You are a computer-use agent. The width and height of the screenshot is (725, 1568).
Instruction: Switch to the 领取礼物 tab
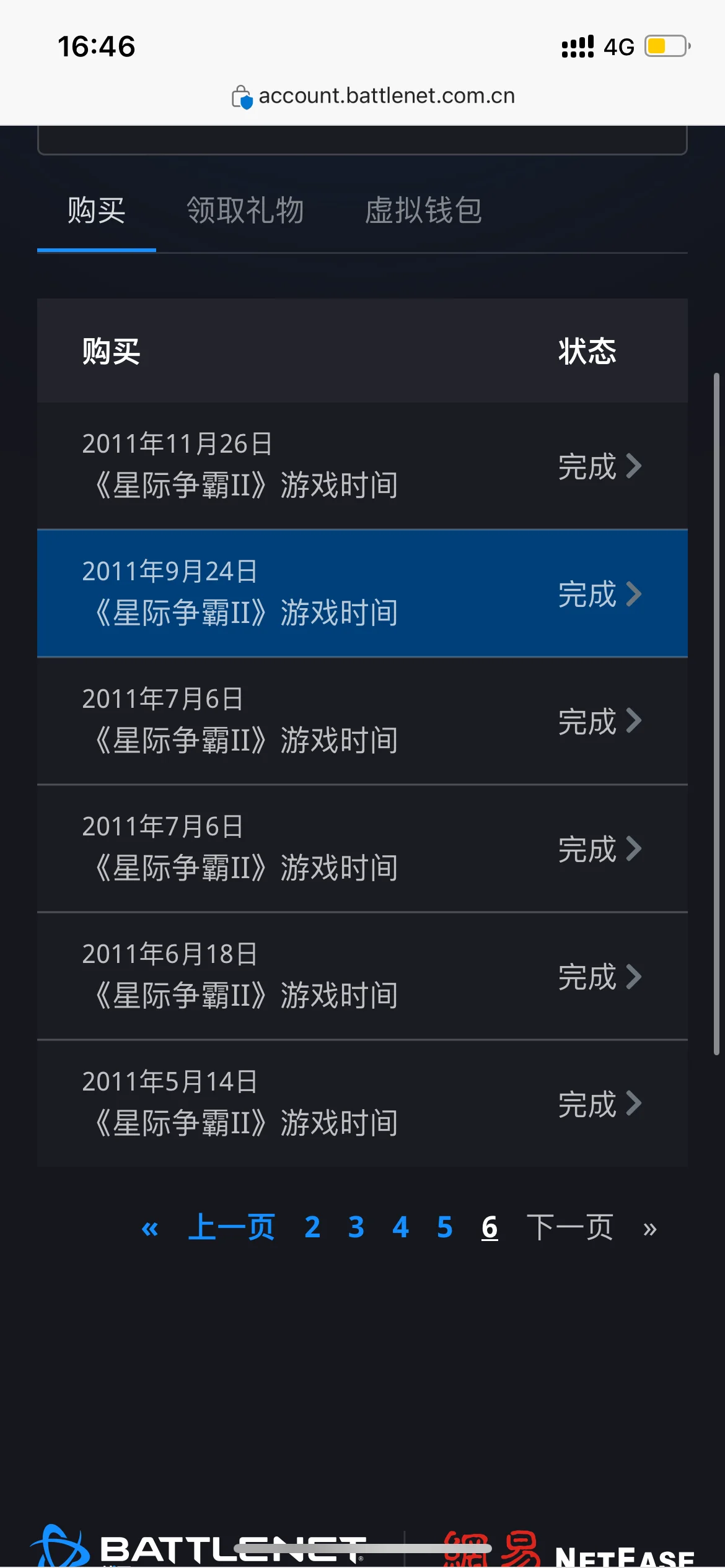point(245,211)
